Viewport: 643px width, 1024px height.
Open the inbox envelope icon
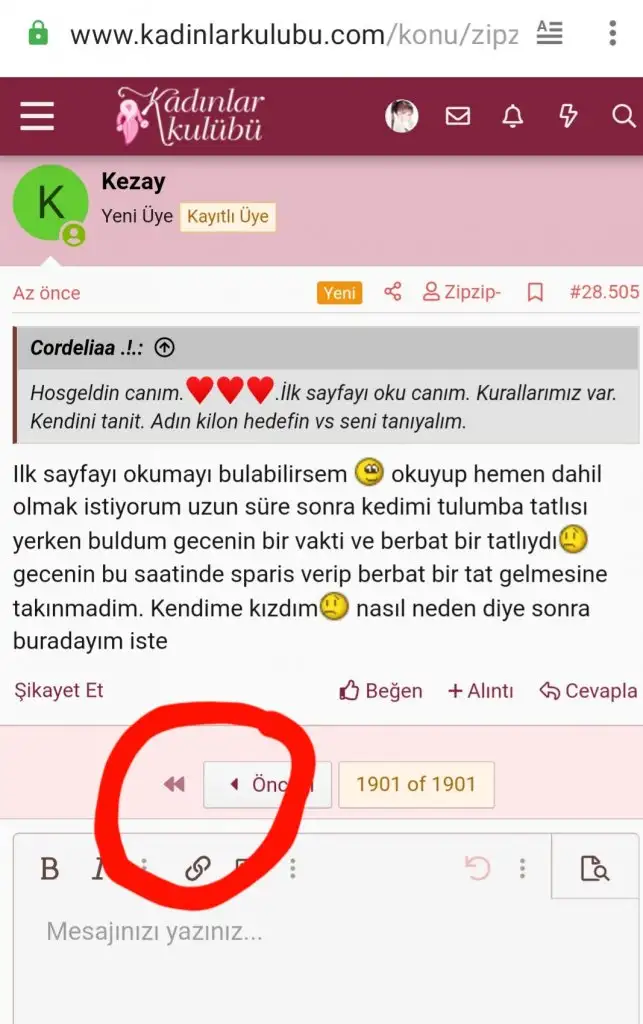[457, 116]
